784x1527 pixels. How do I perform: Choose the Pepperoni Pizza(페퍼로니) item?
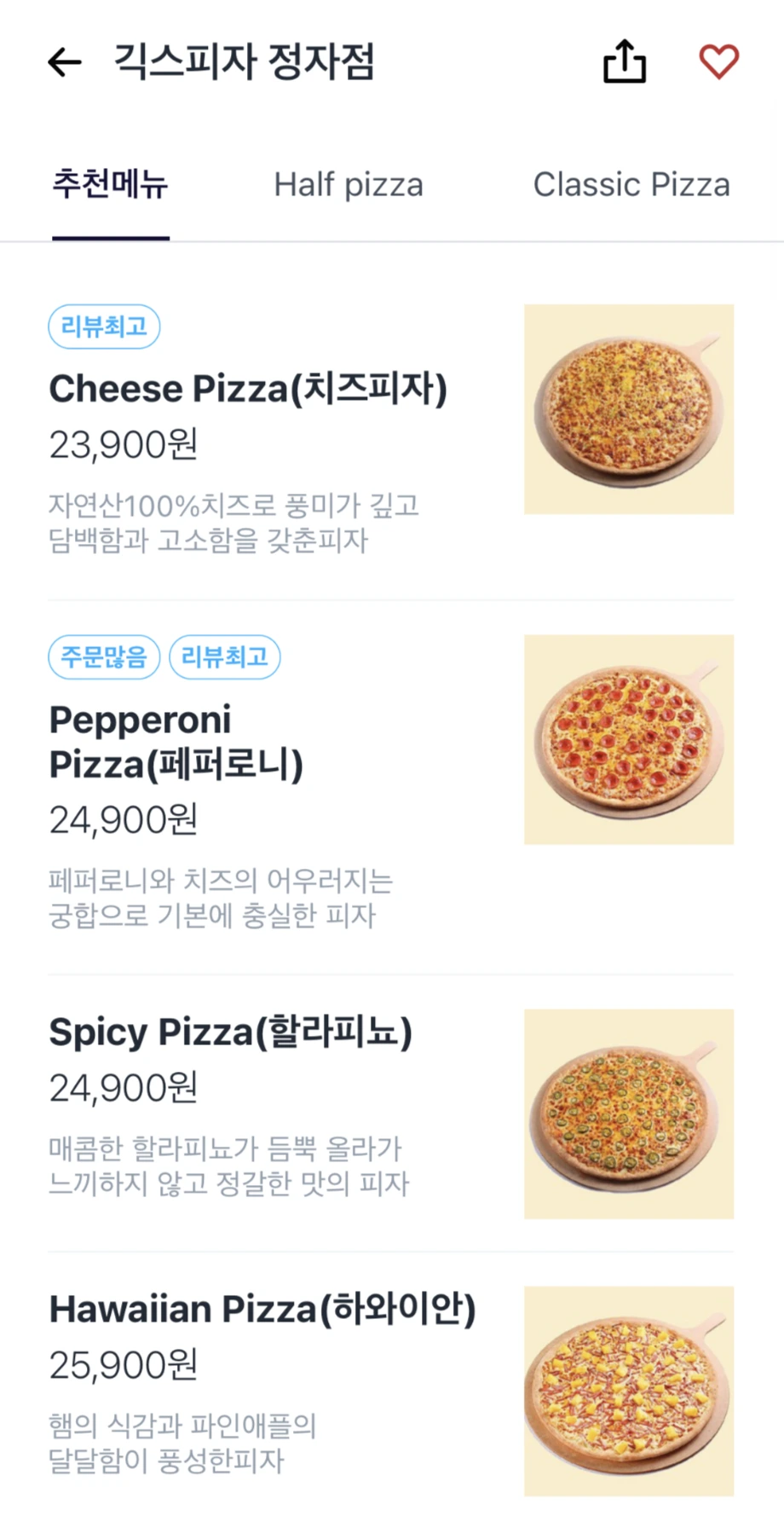tap(176, 742)
